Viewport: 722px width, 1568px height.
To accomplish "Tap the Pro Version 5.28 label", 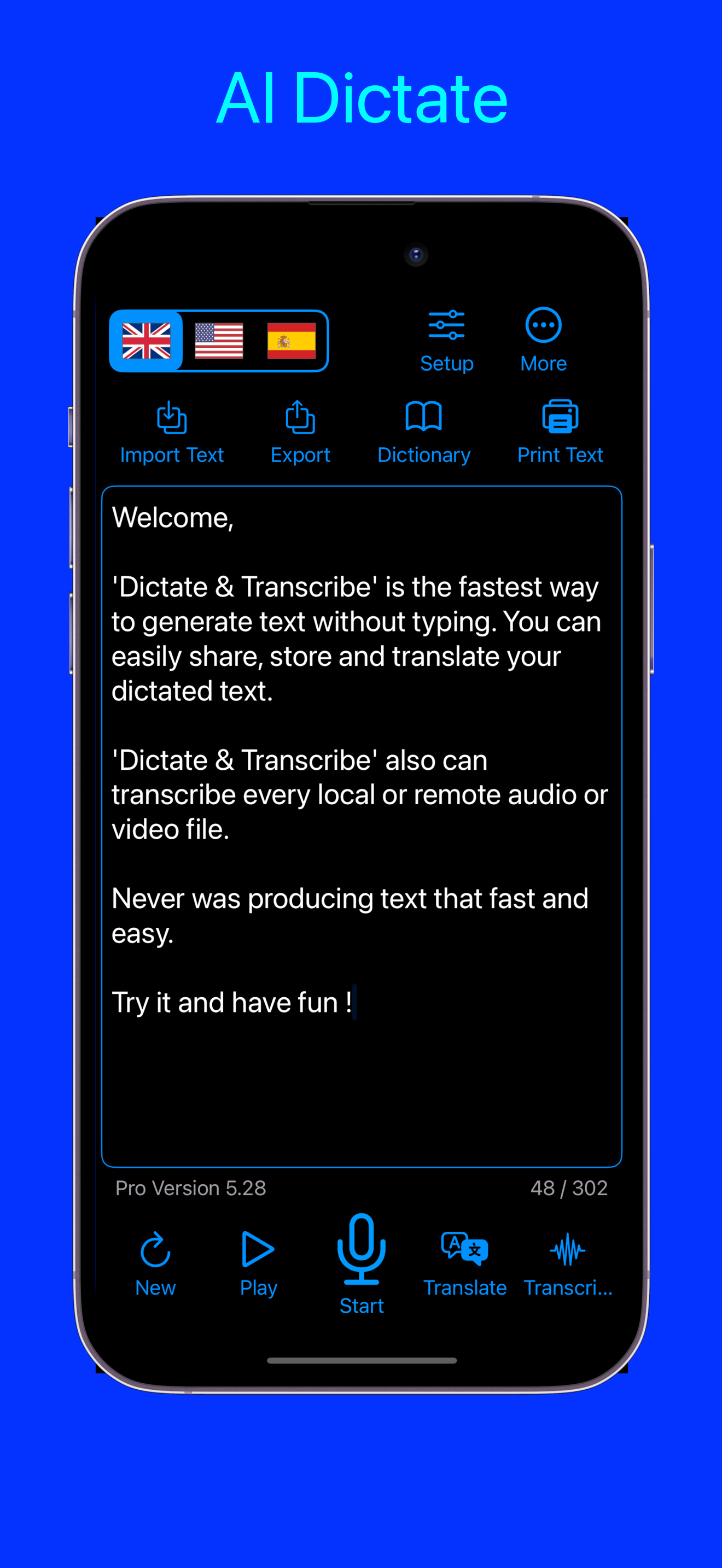I will 190,1187.
